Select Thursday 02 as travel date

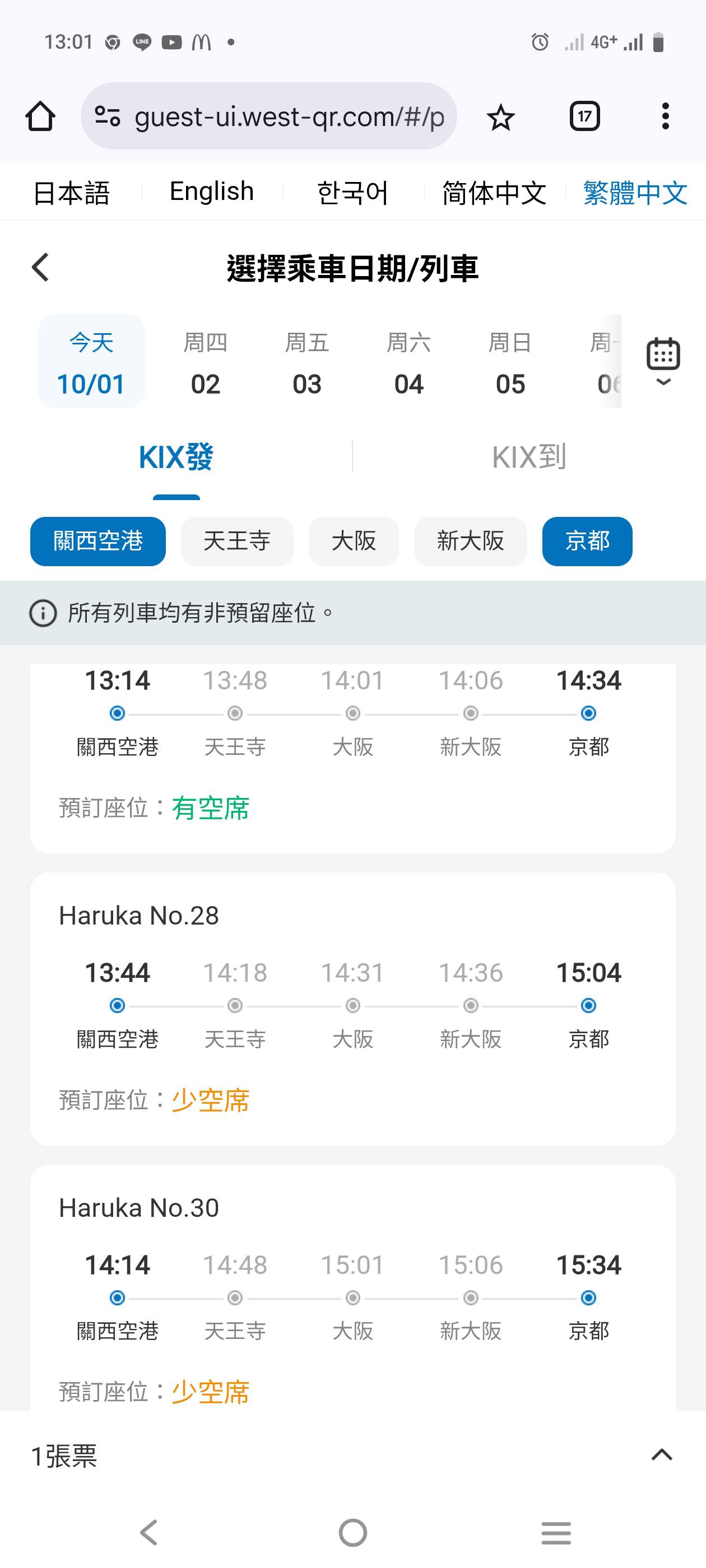[205, 363]
